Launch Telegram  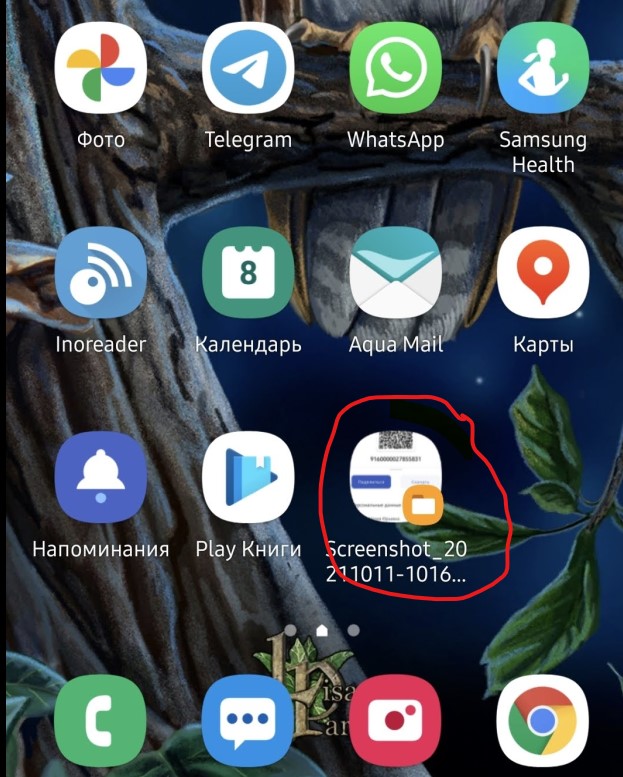click(248, 68)
